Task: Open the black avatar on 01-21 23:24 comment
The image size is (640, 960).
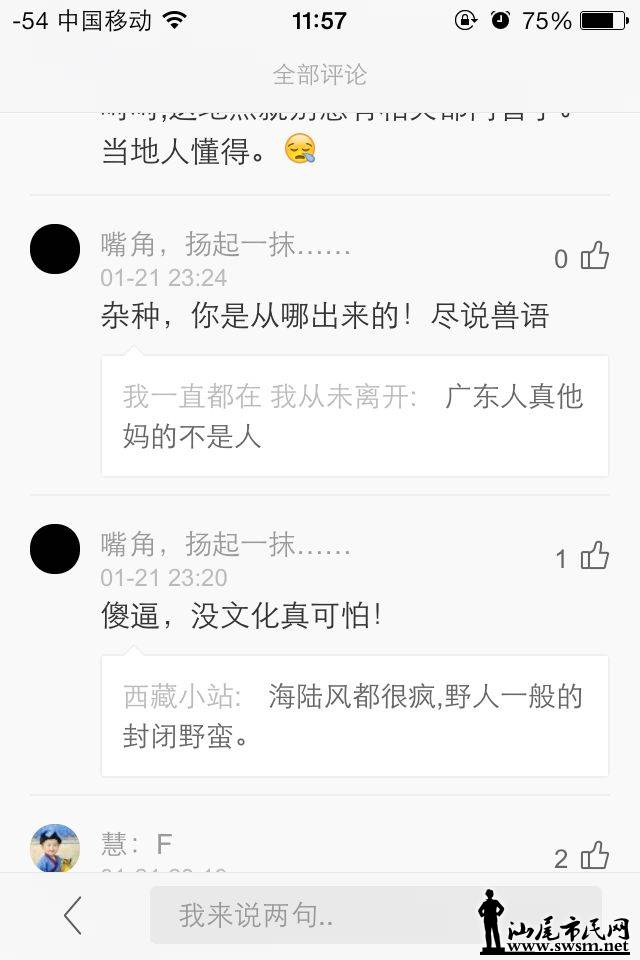Action: pos(55,249)
